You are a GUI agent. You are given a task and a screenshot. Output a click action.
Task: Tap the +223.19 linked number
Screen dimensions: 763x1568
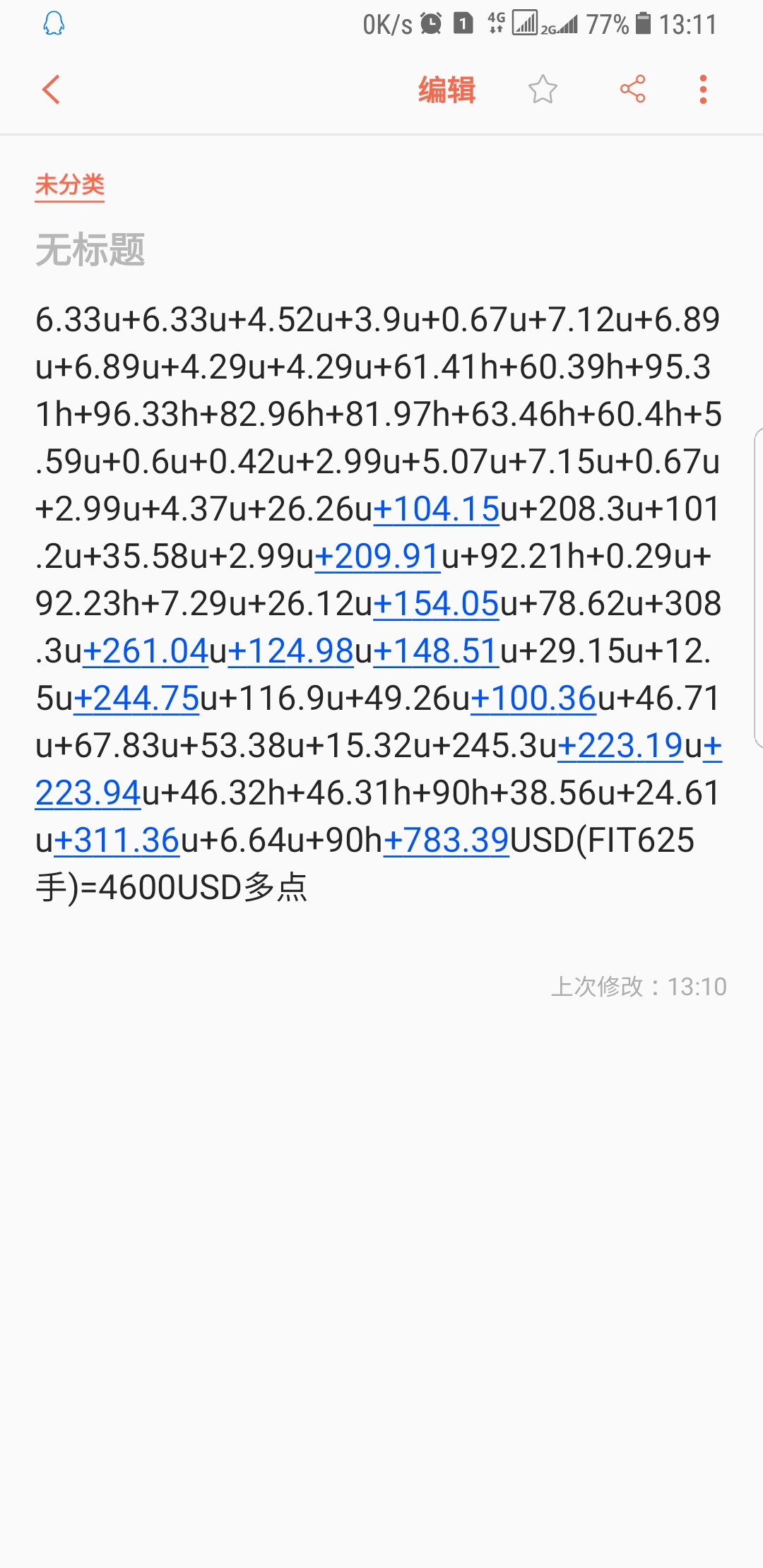click(x=621, y=746)
